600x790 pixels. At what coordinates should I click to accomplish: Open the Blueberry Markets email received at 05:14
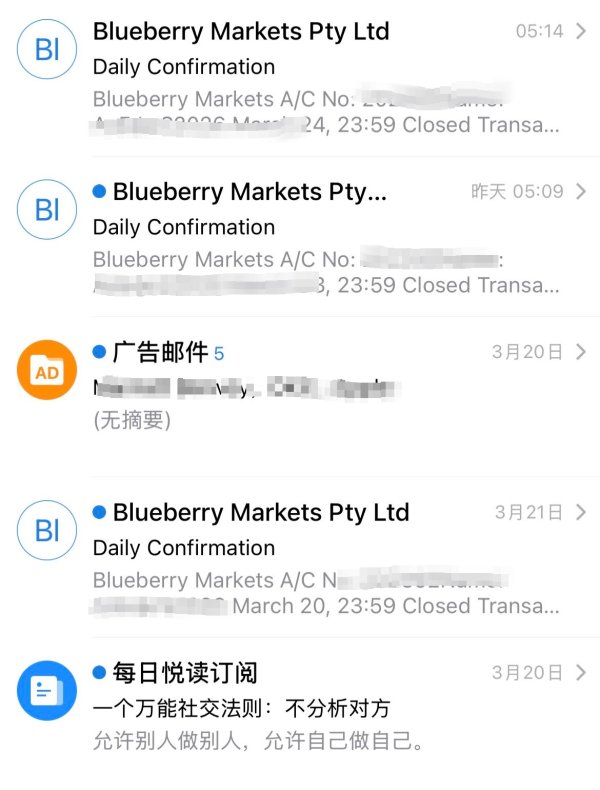[300, 77]
